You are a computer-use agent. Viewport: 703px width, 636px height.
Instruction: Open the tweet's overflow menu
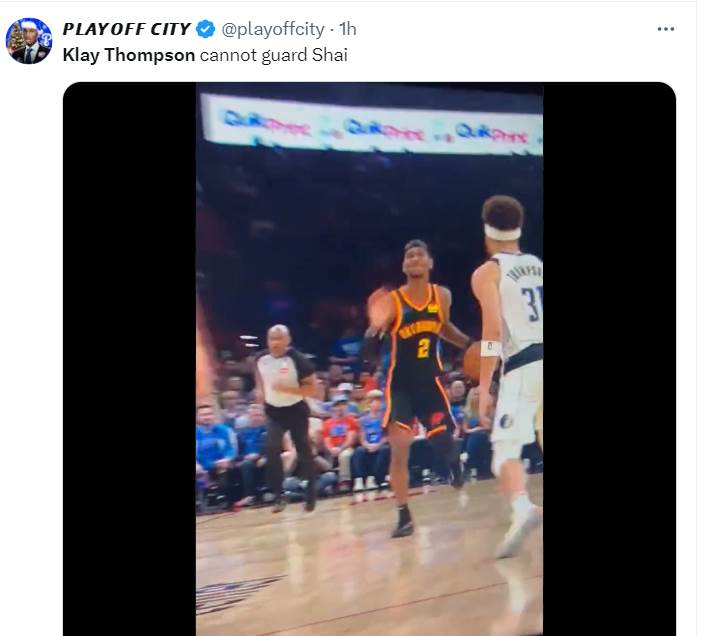click(x=665, y=29)
